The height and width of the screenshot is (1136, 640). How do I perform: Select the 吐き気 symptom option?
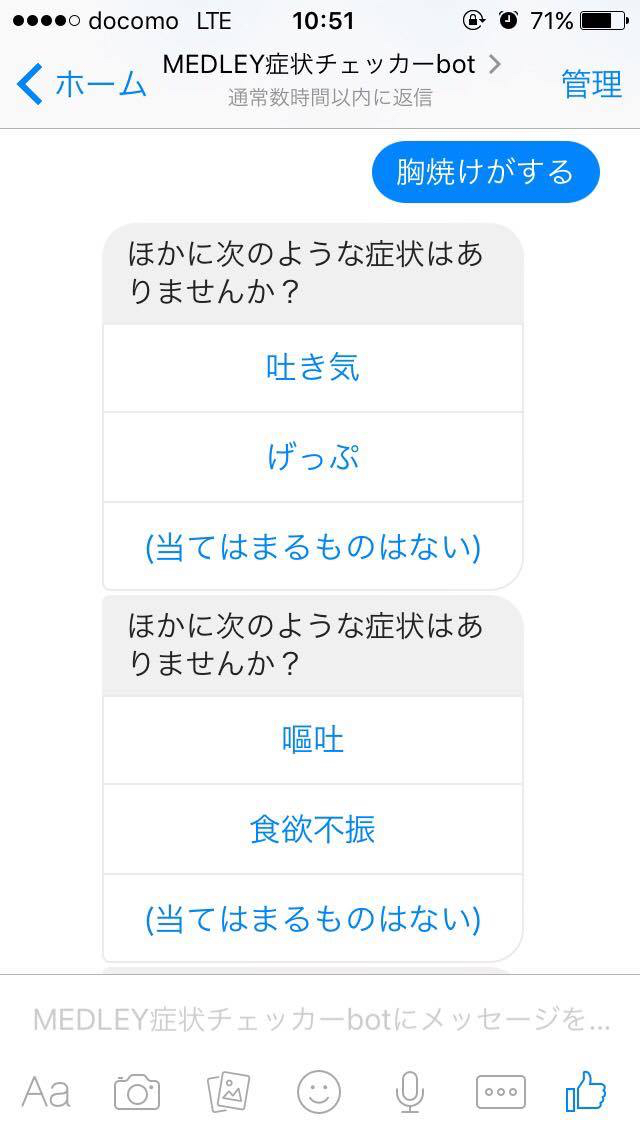312,368
